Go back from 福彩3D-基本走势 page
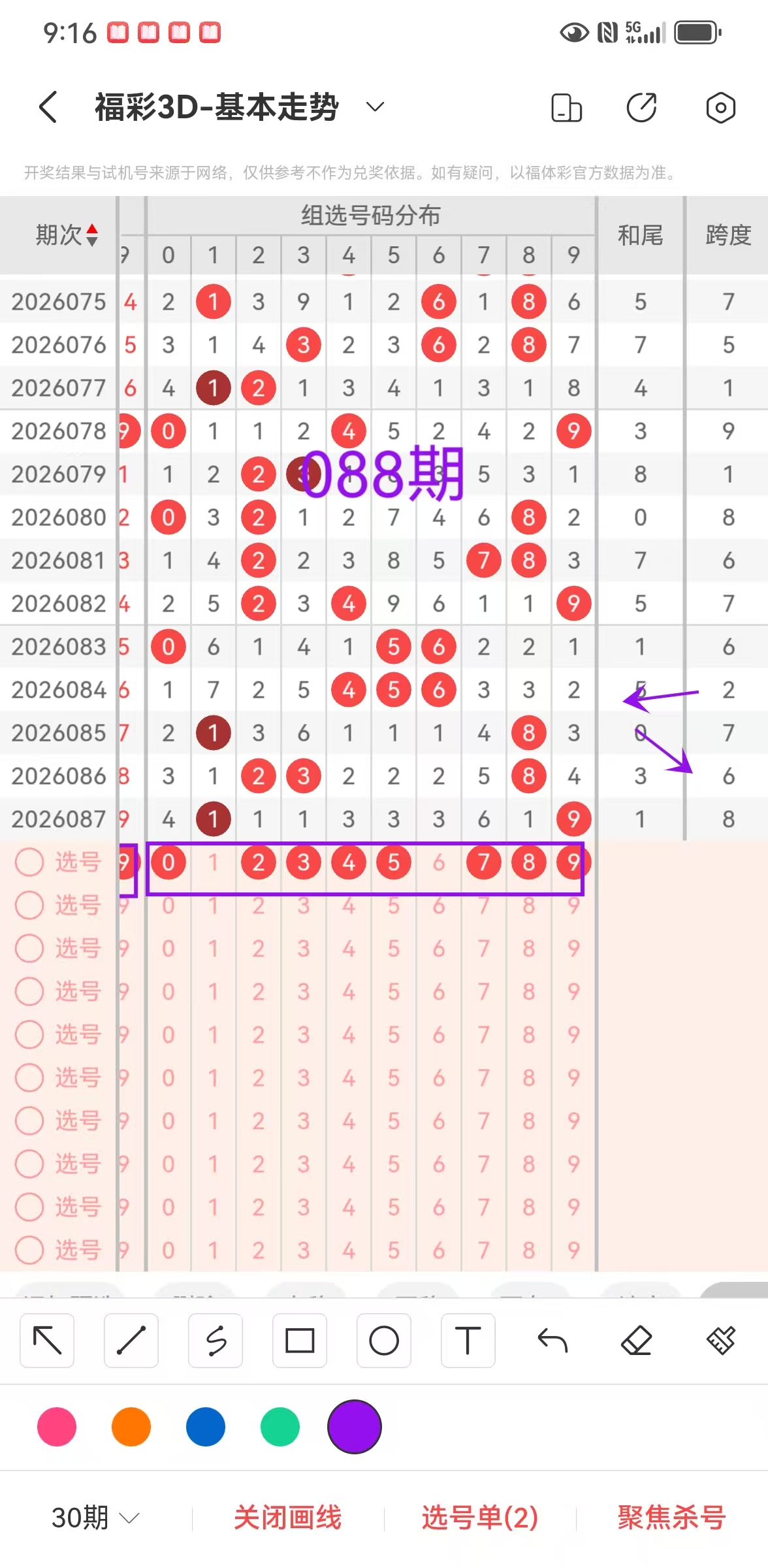This screenshot has height=1568, width=768. pos(48,107)
